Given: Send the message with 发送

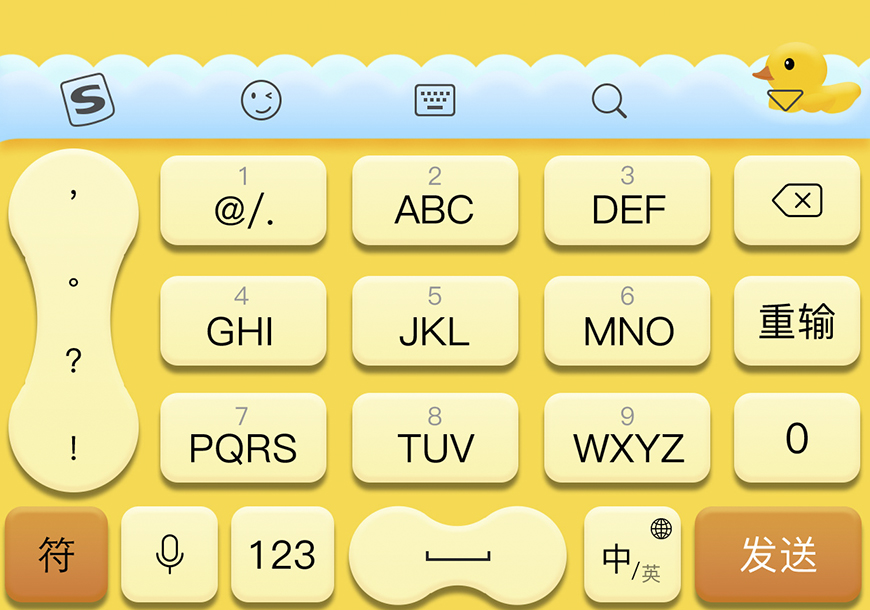Looking at the screenshot, I should 778,555.
